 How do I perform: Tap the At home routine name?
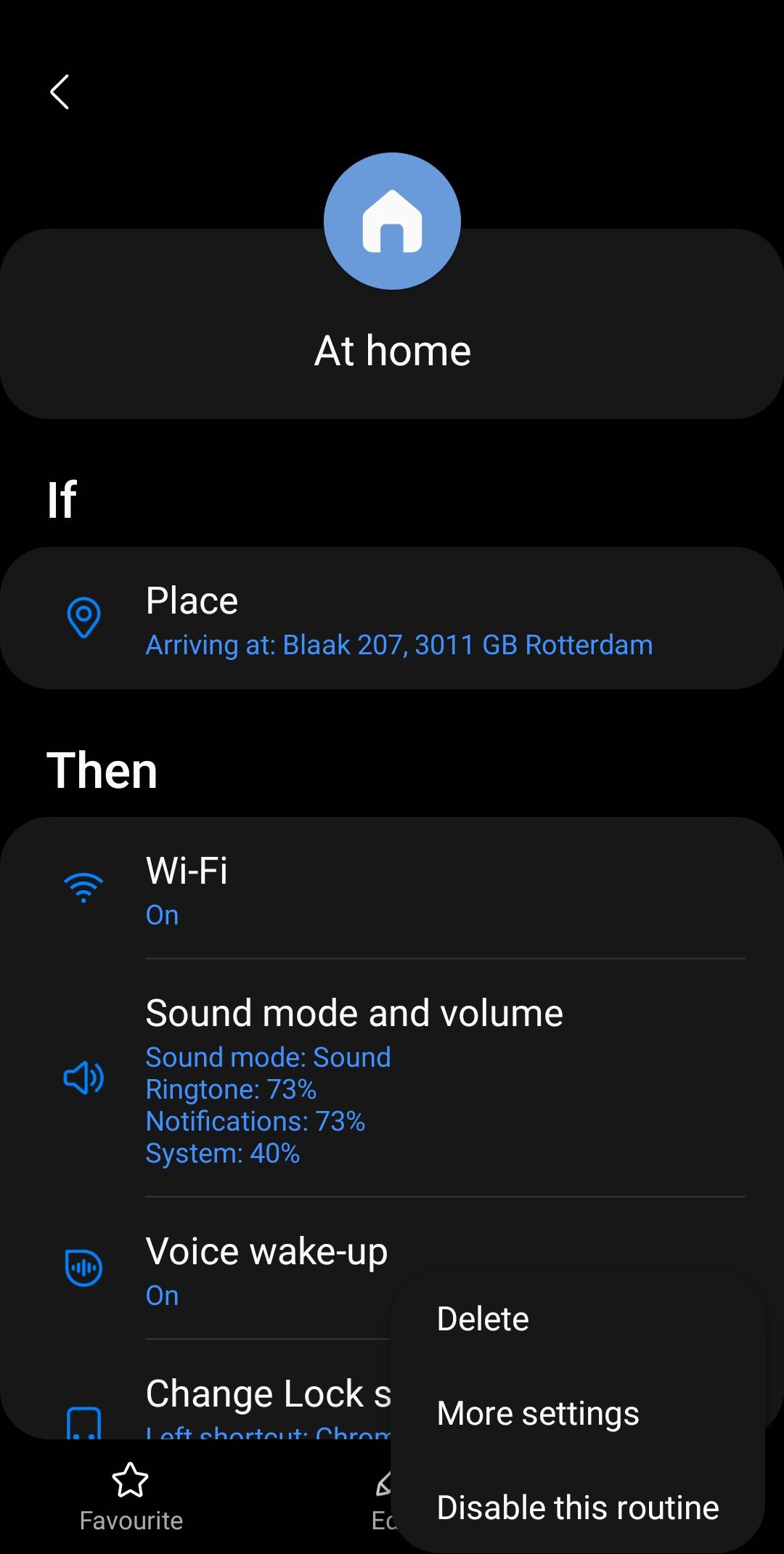(392, 351)
